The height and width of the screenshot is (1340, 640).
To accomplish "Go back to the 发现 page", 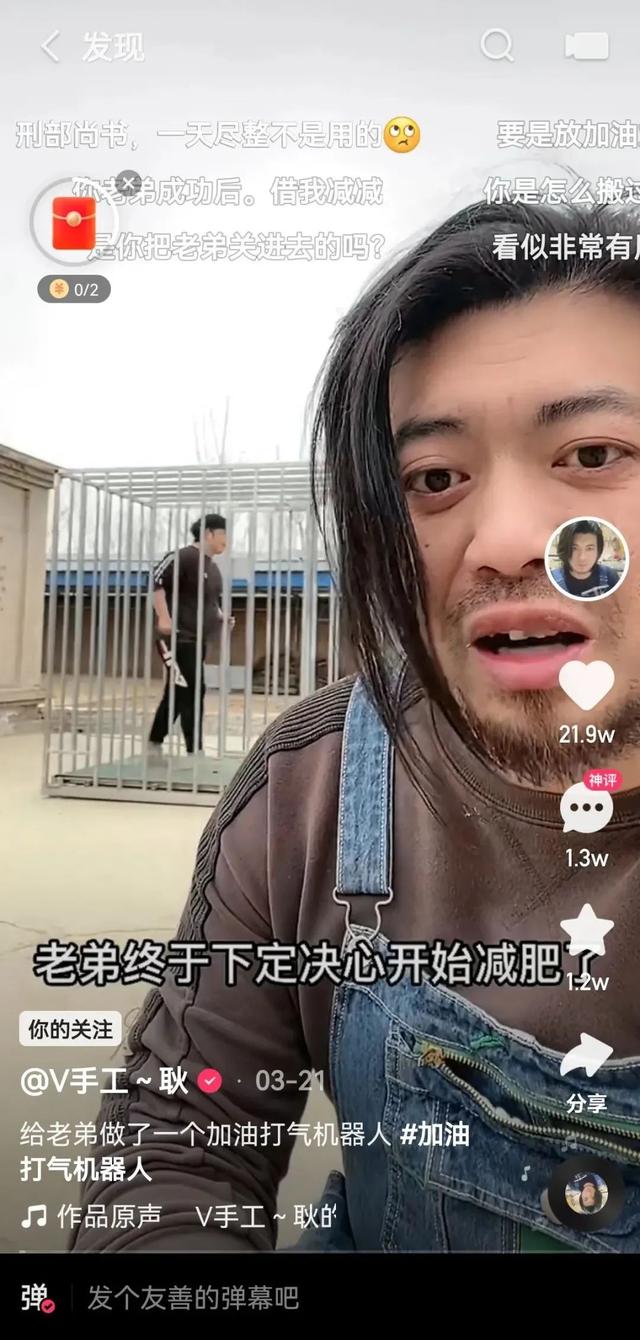I will (x=50, y=46).
